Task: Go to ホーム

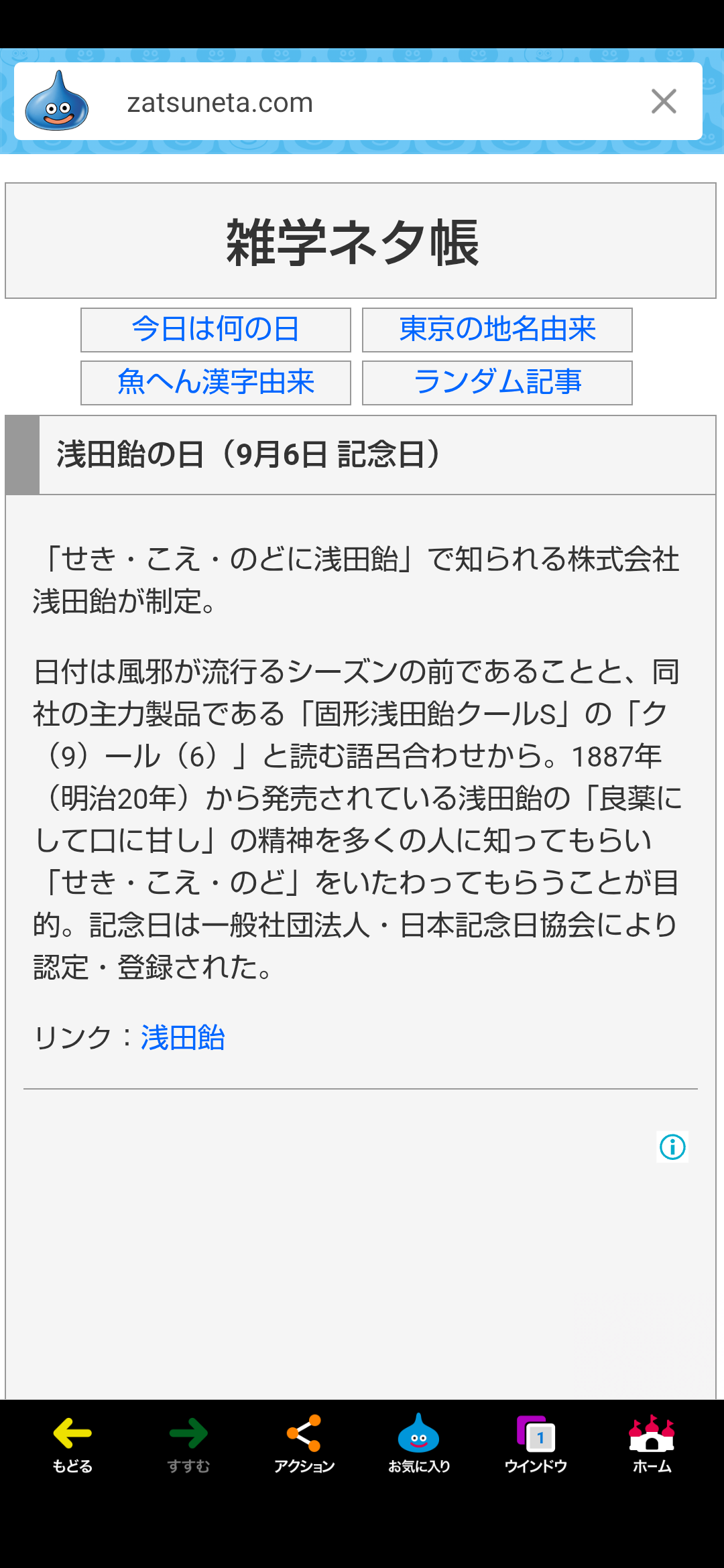Action: click(652, 1444)
